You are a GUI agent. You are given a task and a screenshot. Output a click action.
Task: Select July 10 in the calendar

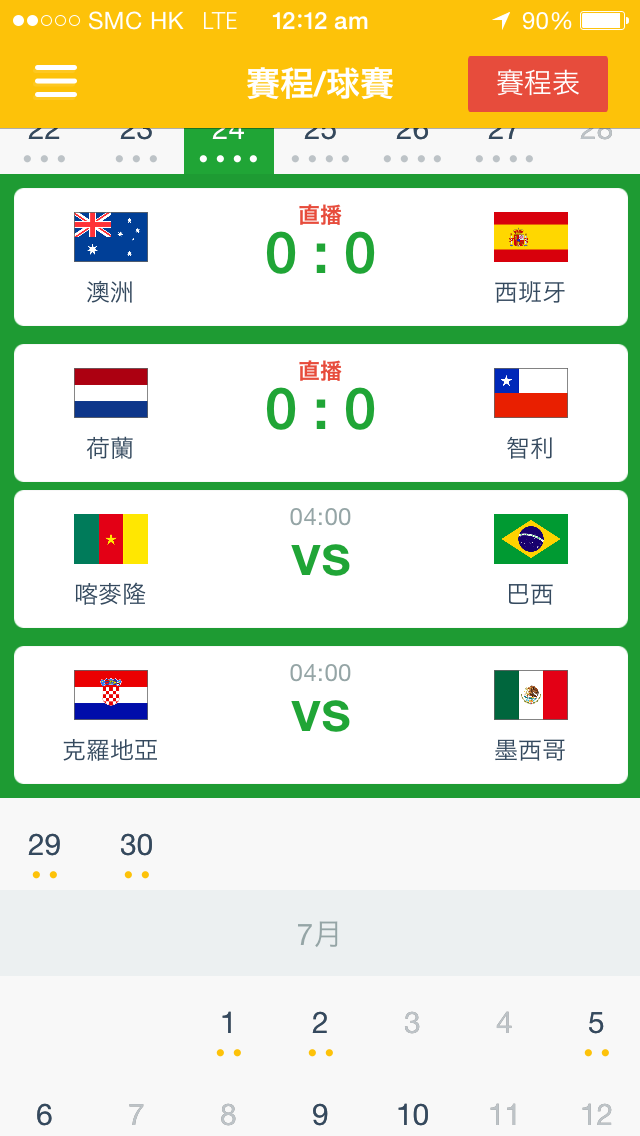[412, 1114]
